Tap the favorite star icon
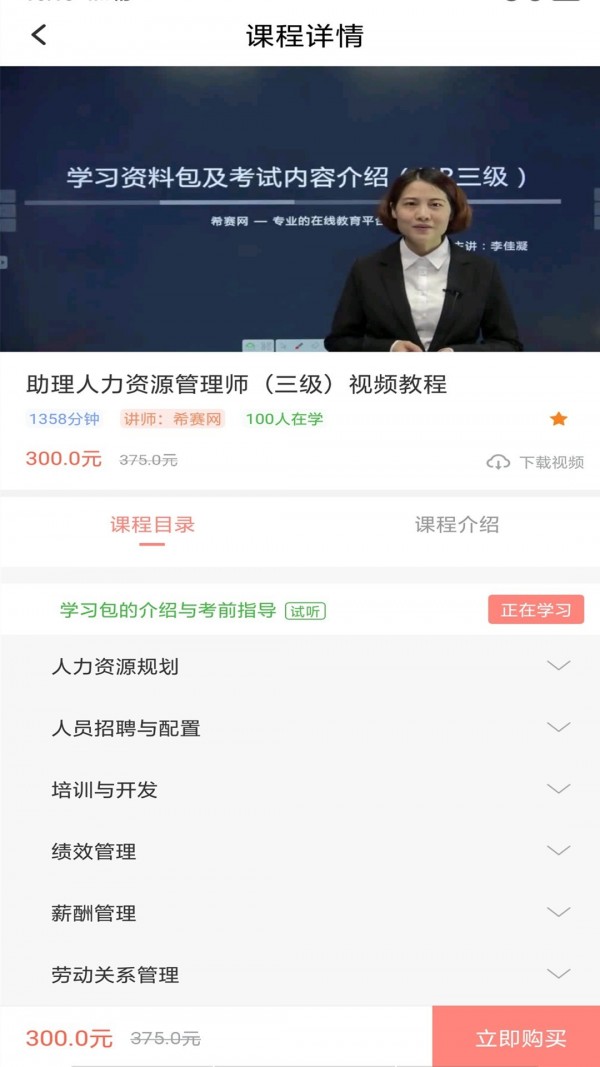This screenshot has height=1067, width=600. (x=559, y=419)
